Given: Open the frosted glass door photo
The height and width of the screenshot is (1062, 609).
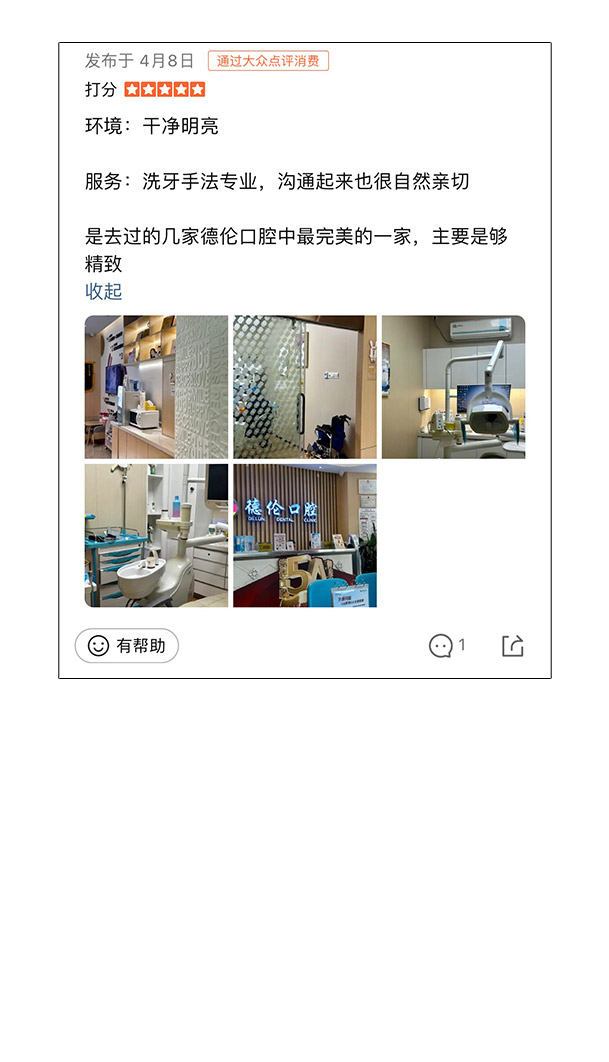Looking at the screenshot, I should tap(305, 387).
